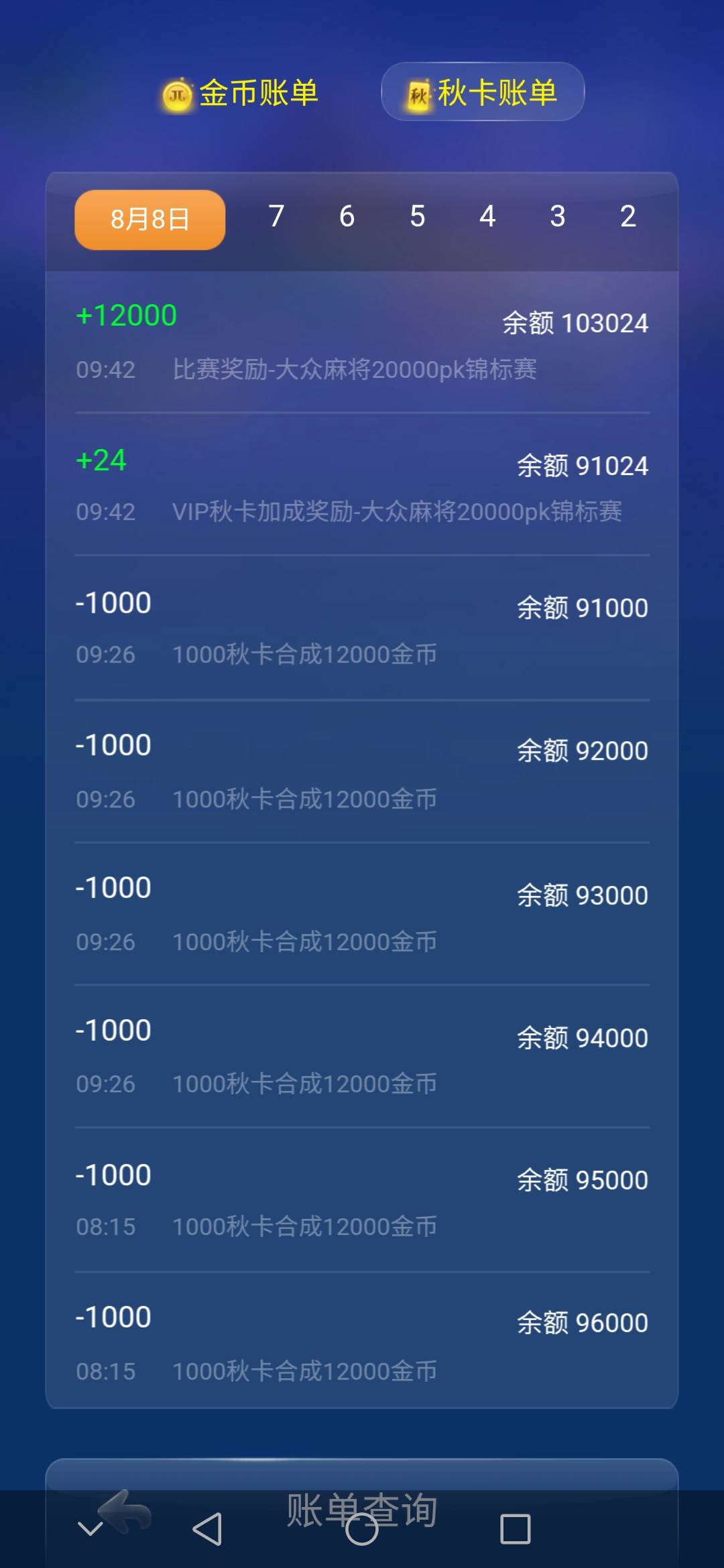Tap the +12000 比赛奖励 transaction entry
The width and height of the screenshot is (724, 1568).
coord(362,342)
